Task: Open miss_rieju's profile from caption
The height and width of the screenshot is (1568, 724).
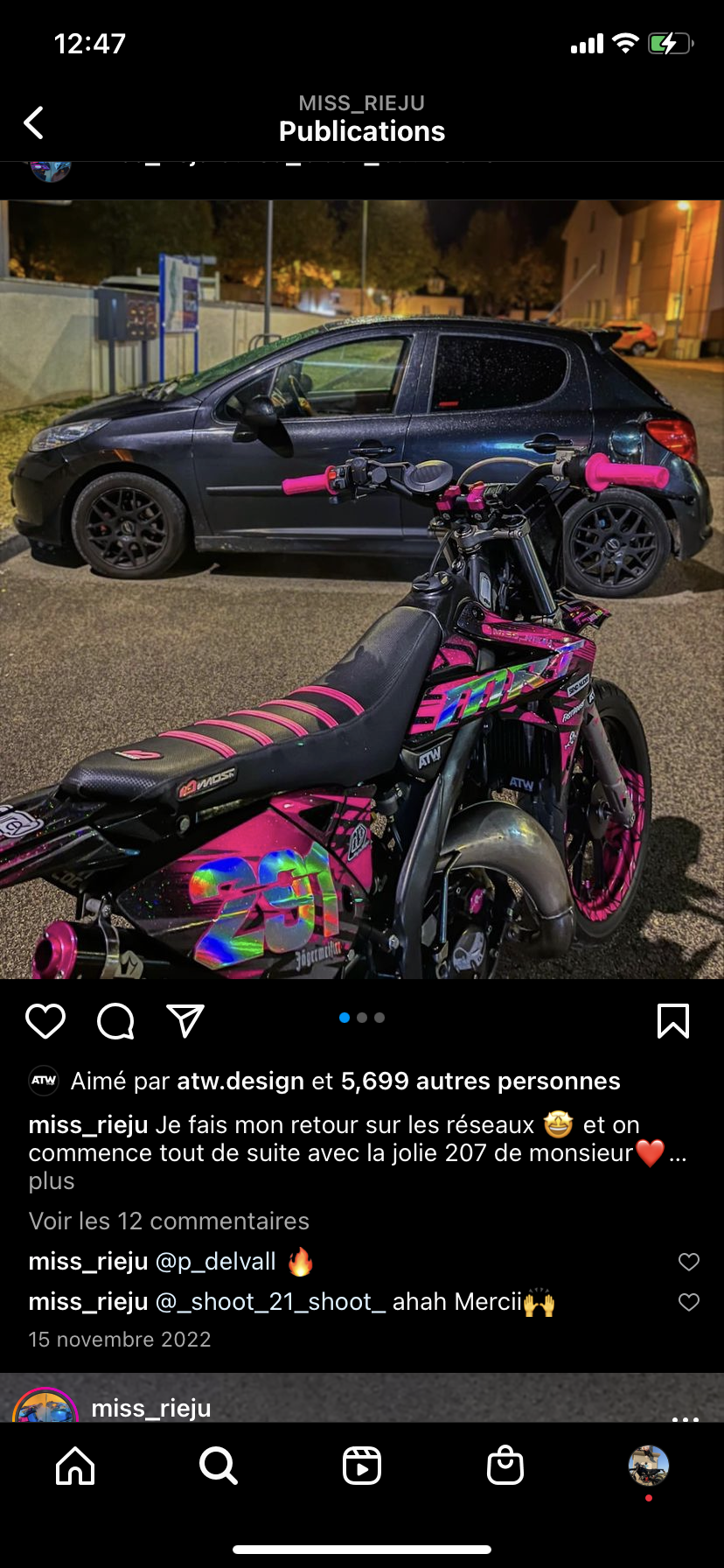Action: pos(88,1125)
